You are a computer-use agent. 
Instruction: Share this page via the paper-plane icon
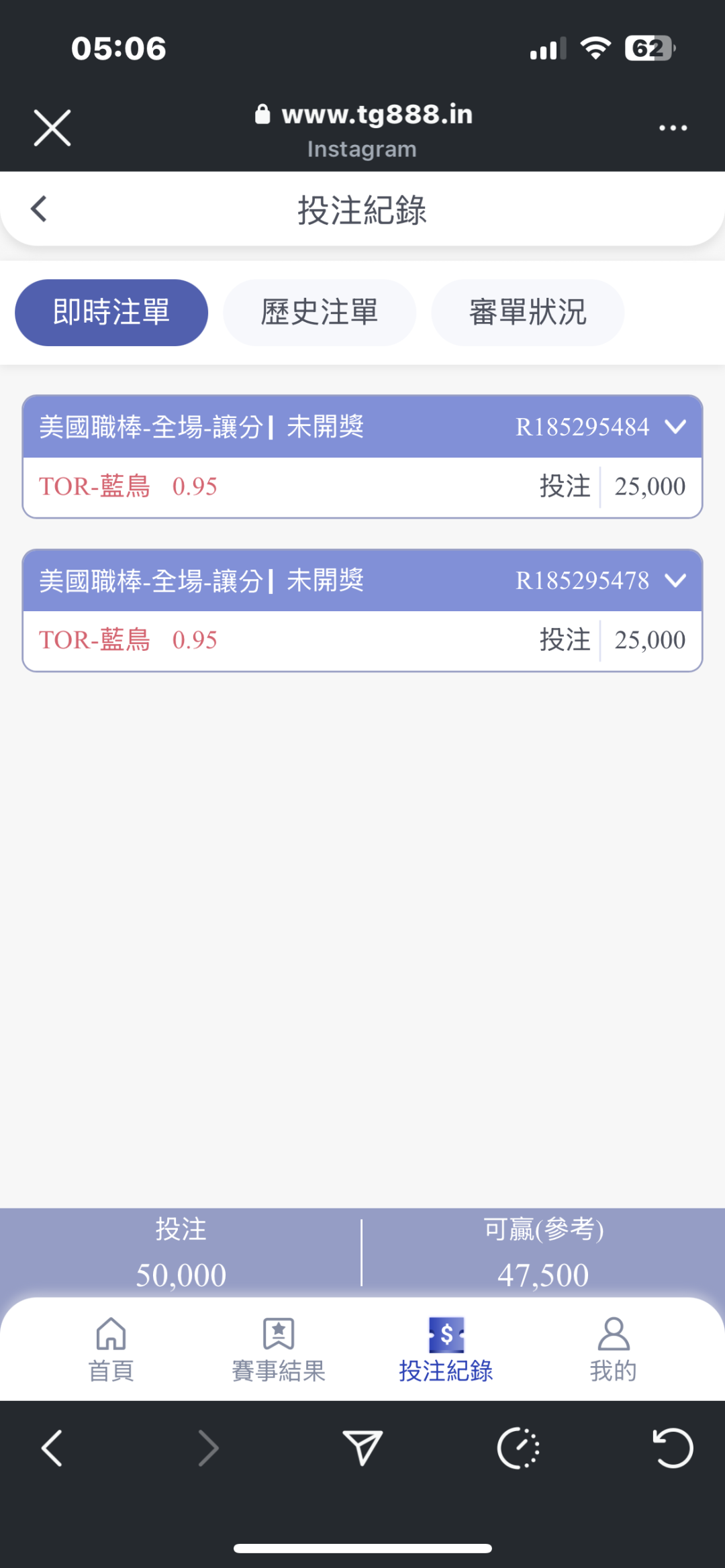[x=362, y=1448]
